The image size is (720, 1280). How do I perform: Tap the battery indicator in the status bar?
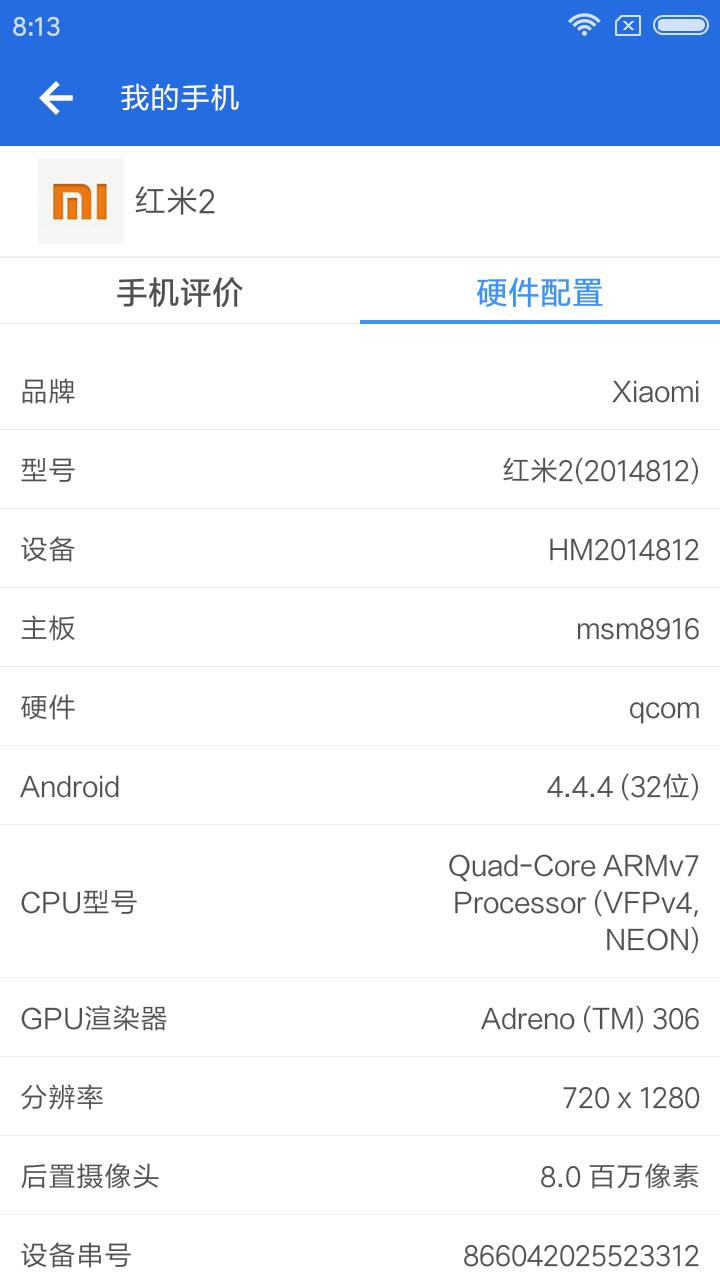point(681,25)
